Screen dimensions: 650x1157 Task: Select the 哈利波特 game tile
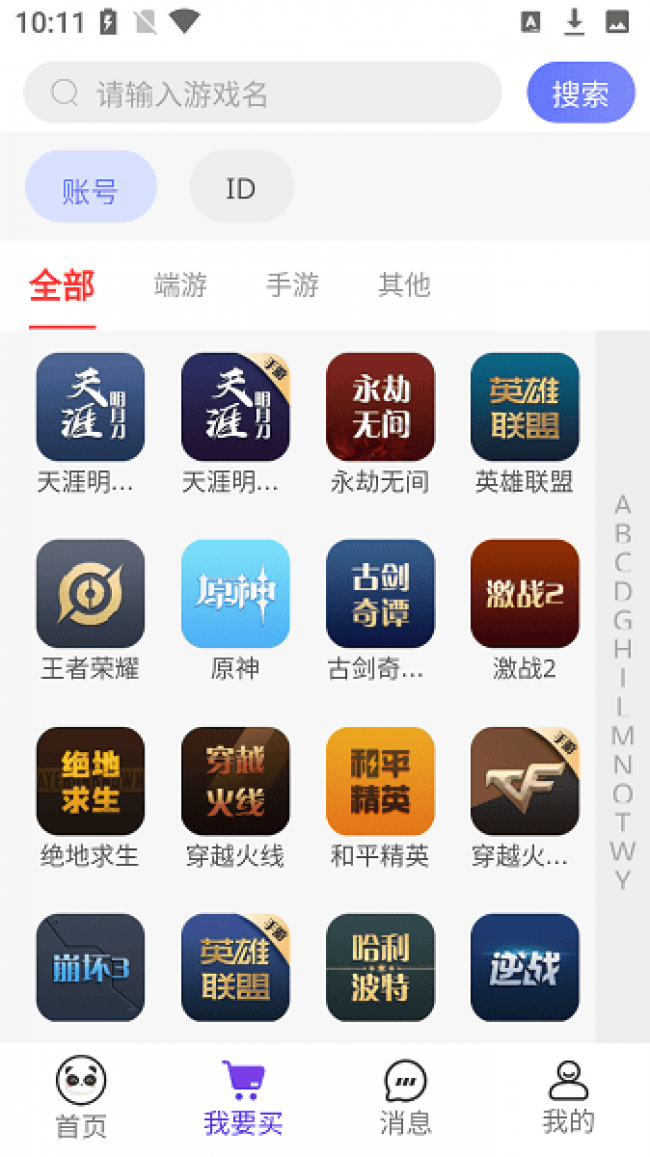point(380,967)
